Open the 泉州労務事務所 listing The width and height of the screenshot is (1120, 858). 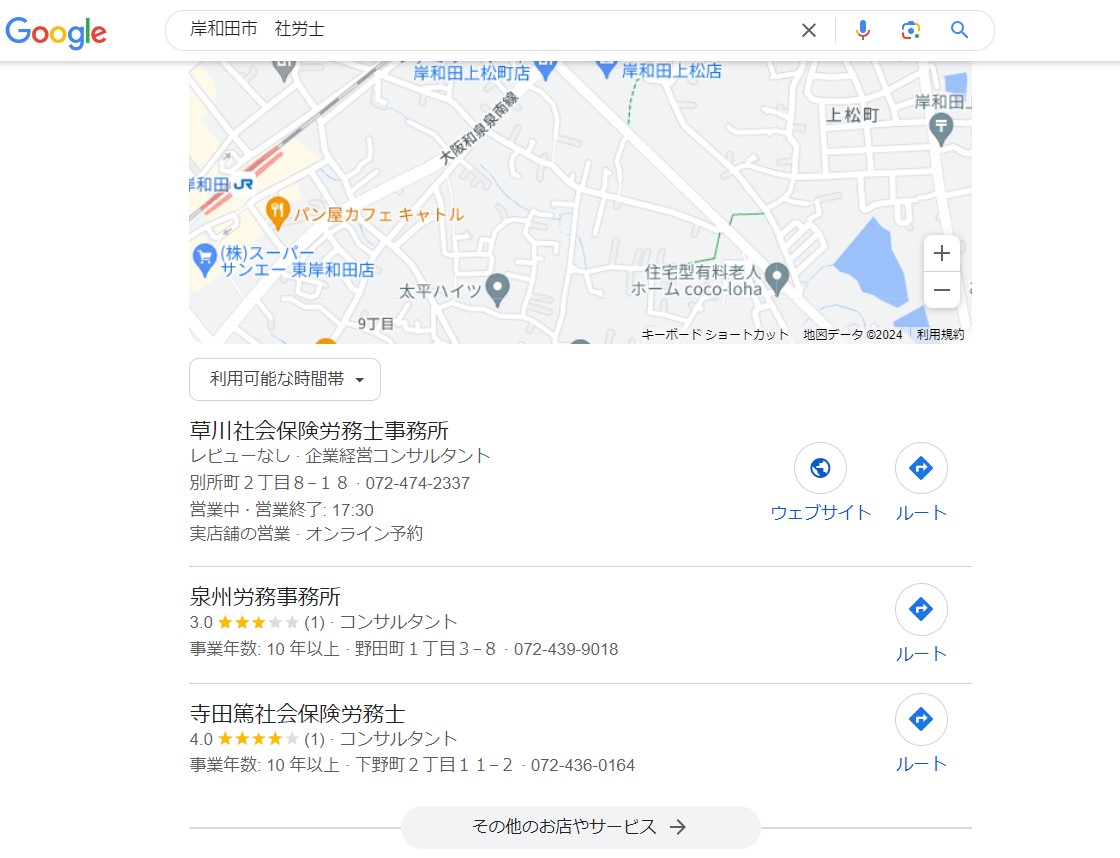pos(265,597)
